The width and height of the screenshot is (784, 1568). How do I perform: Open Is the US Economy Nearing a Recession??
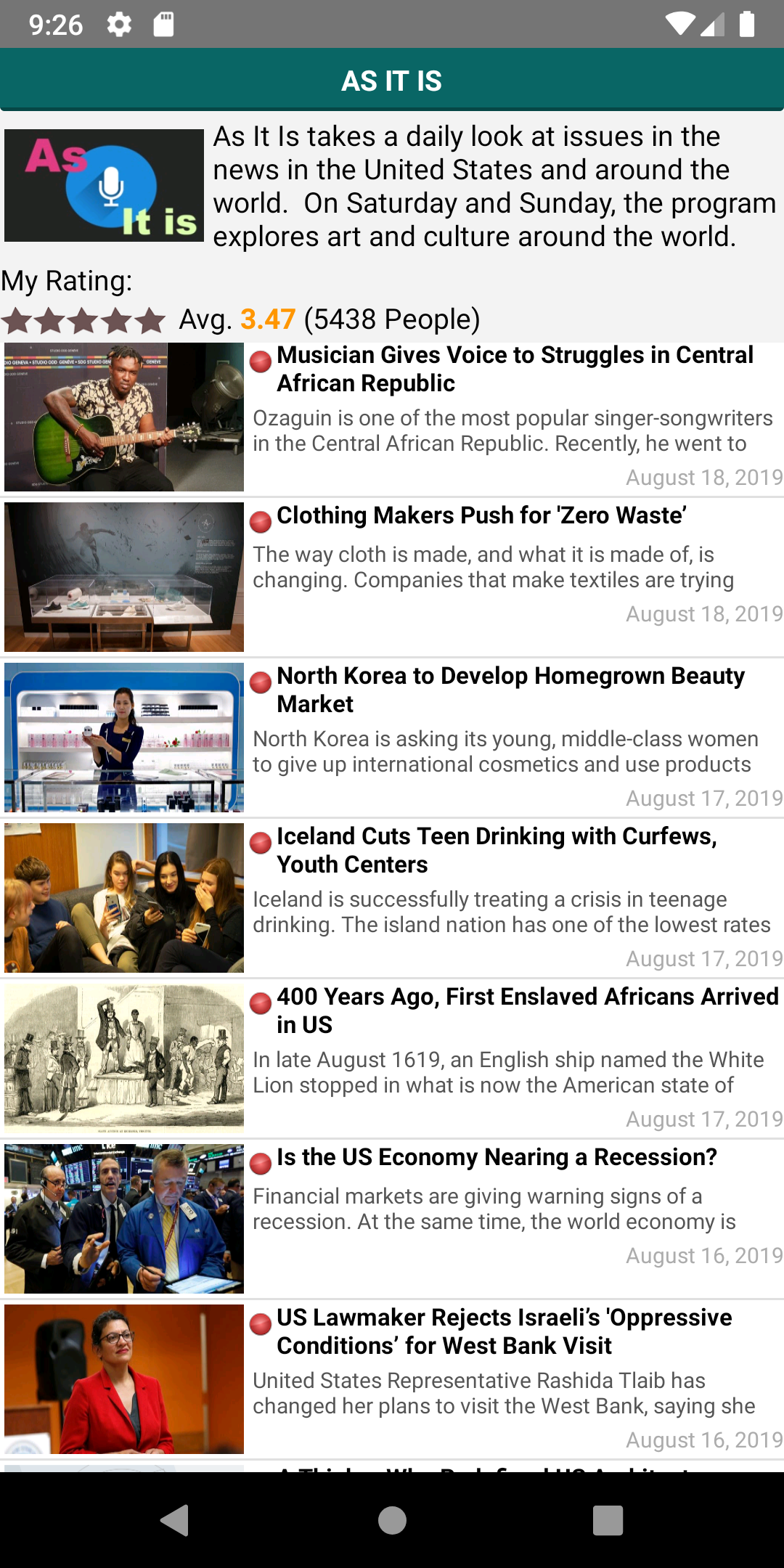click(x=497, y=1157)
